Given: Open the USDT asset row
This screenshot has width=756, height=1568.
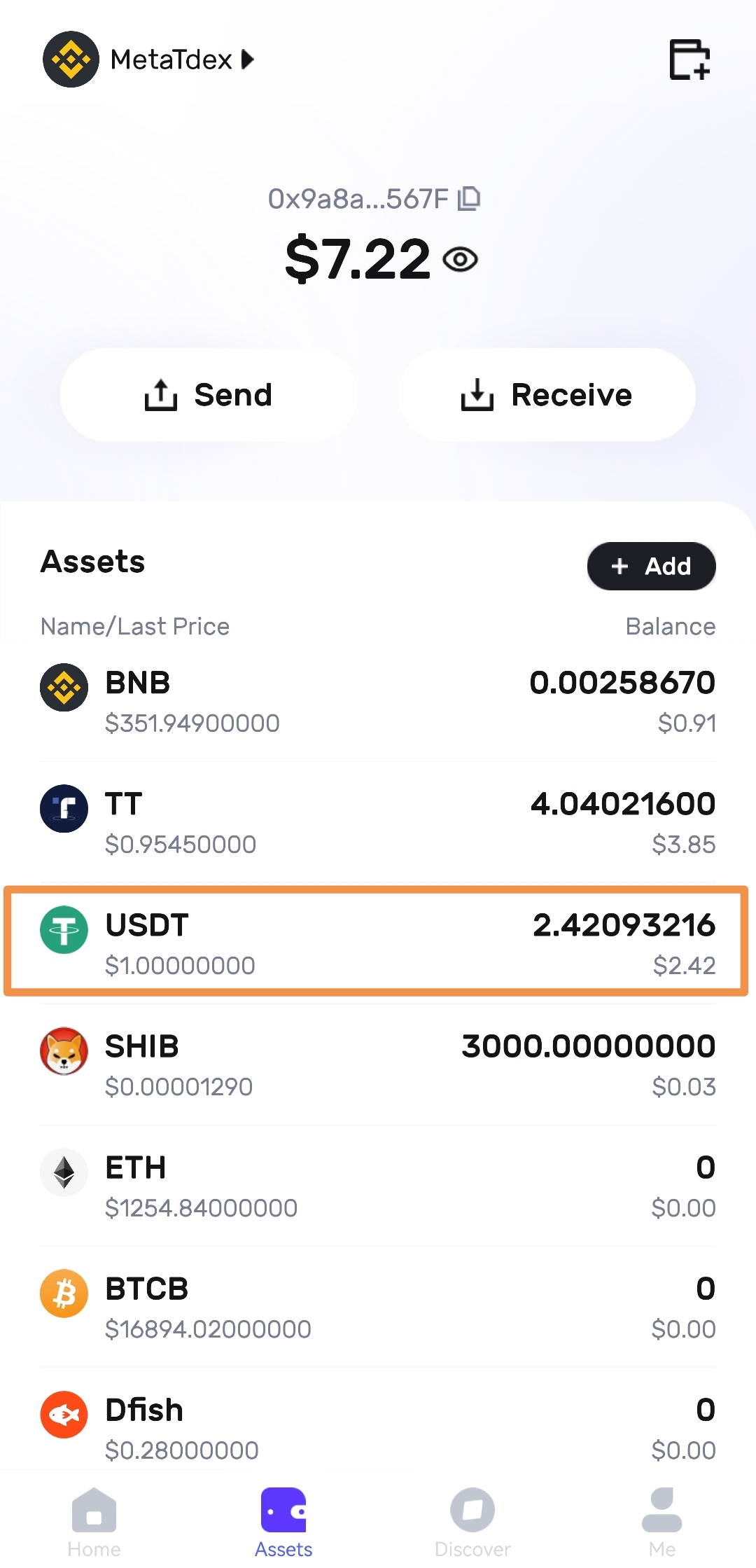Looking at the screenshot, I should [378, 944].
